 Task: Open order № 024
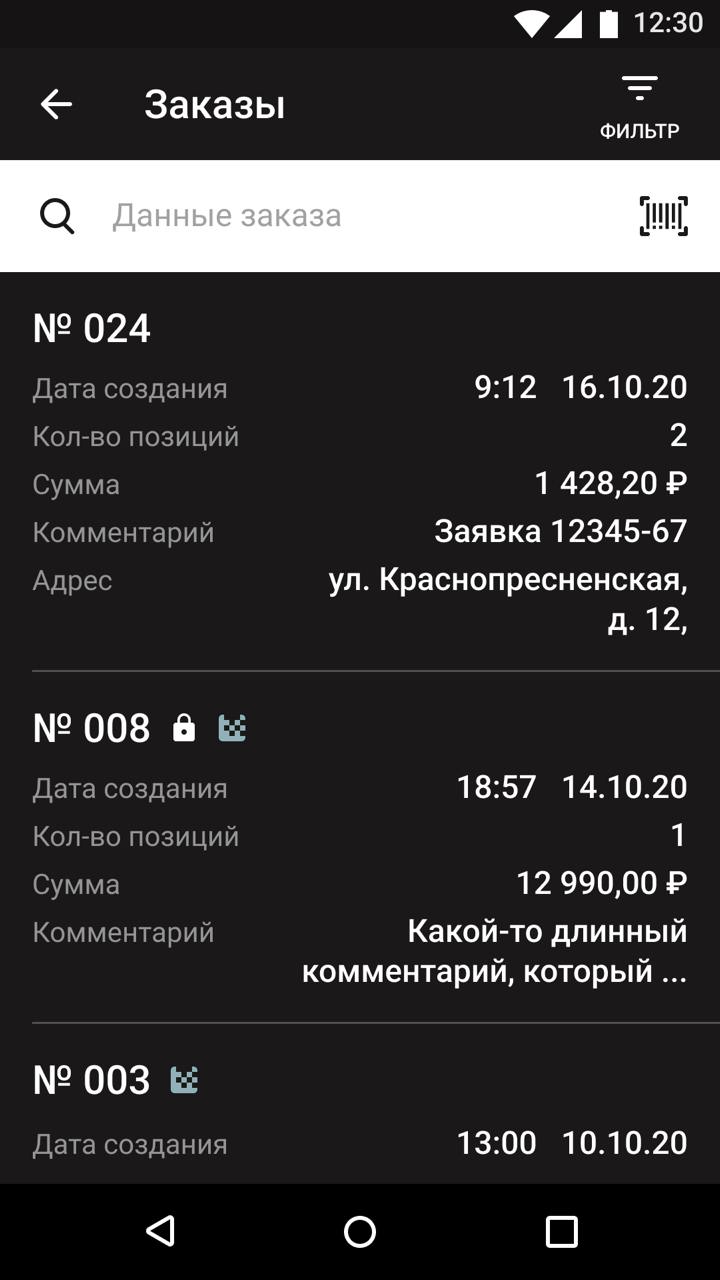360,472
